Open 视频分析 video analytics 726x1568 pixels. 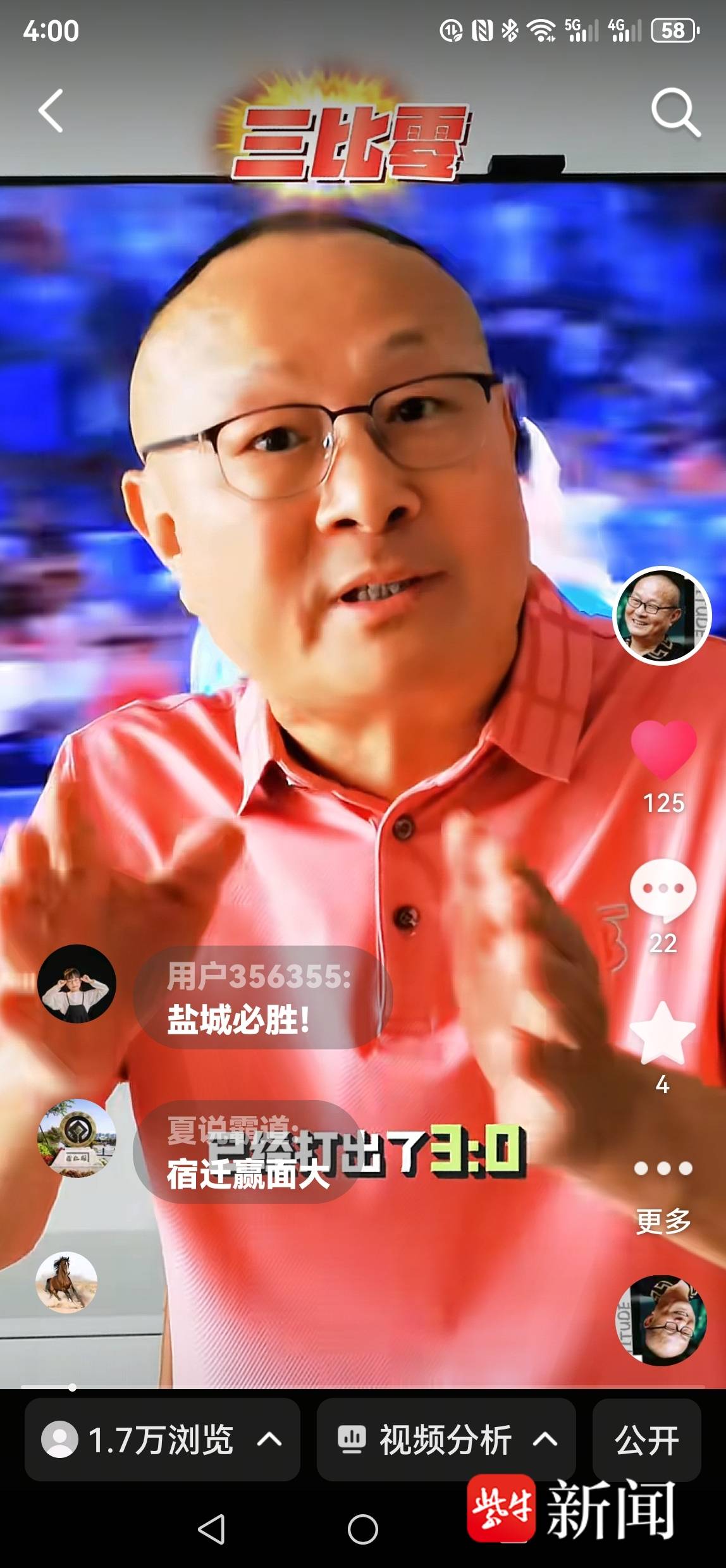[x=446, y=1440]
